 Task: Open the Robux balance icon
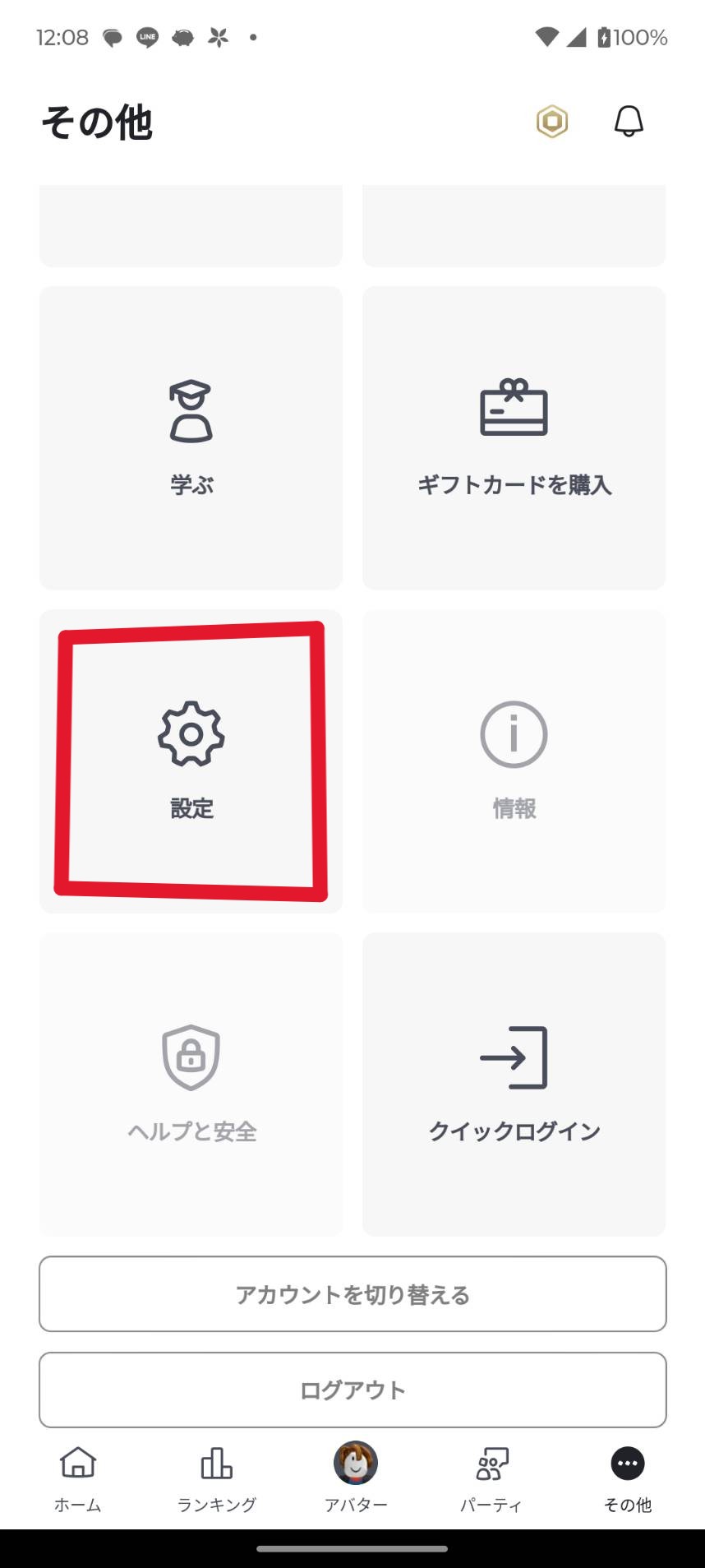click(x=552, y=122)
